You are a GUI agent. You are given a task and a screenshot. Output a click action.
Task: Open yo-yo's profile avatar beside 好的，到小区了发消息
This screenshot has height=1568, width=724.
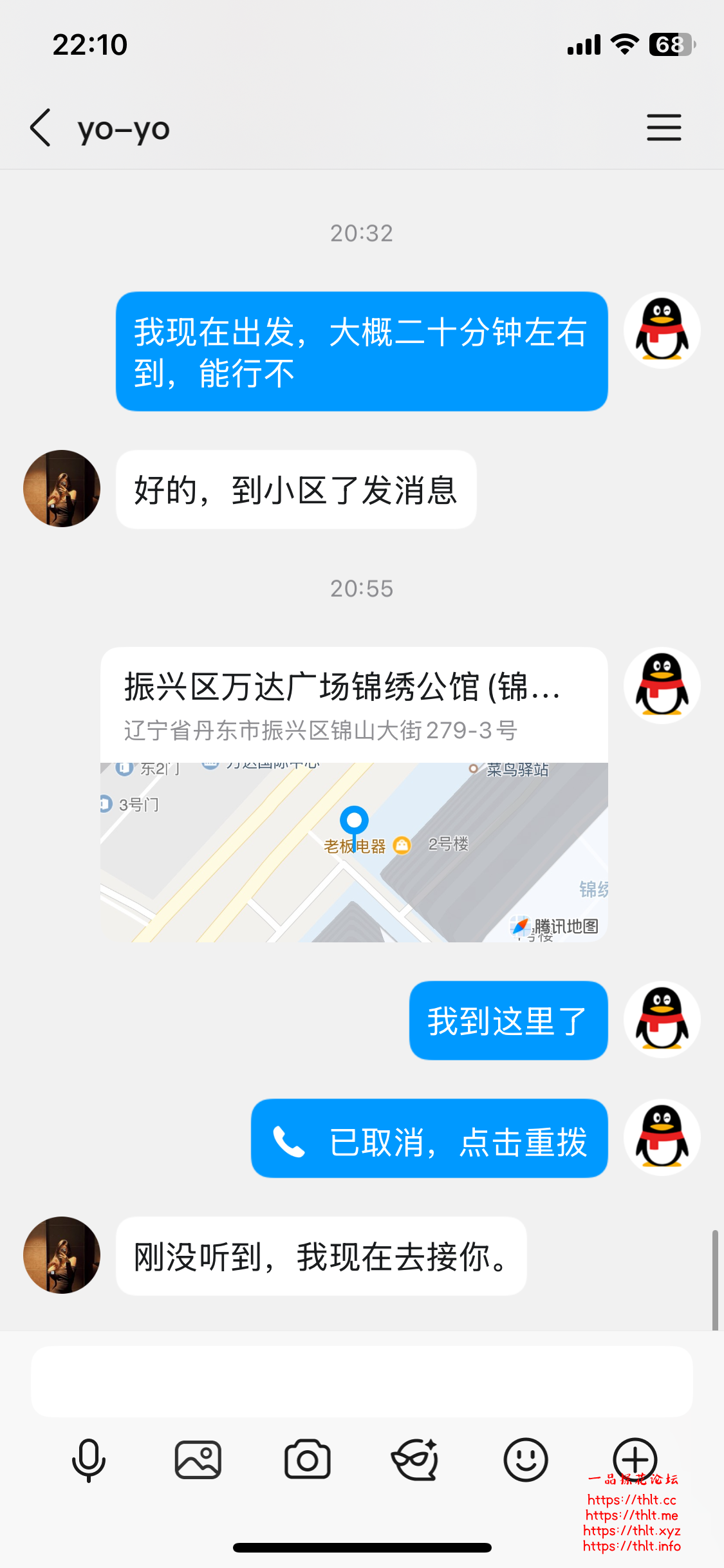62,489
